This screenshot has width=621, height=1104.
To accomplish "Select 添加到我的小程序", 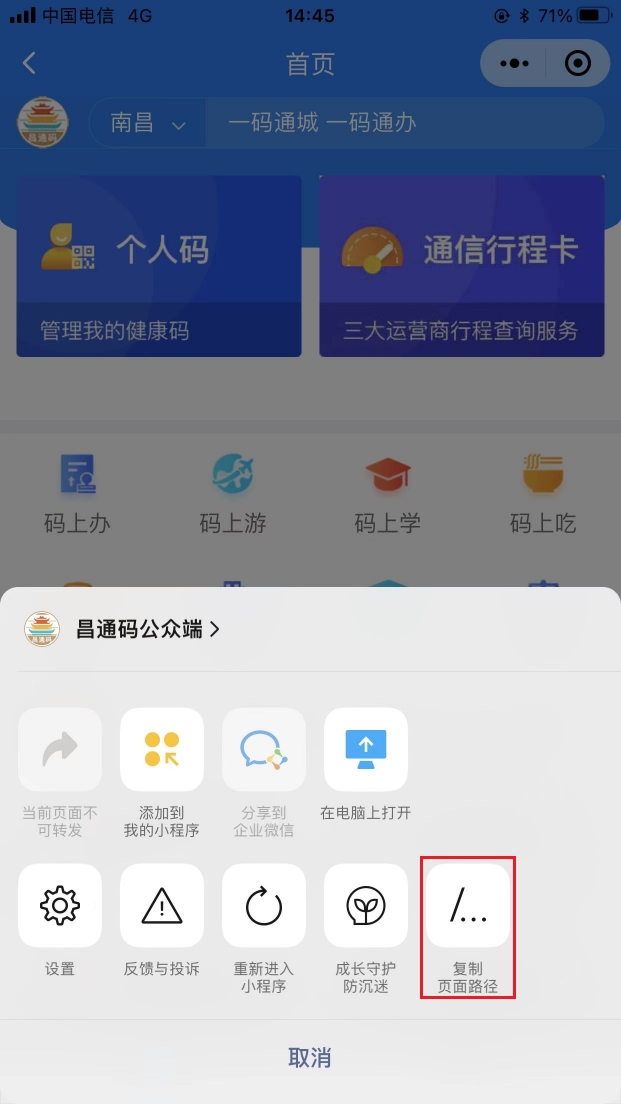I will click(x=162, y=750).
